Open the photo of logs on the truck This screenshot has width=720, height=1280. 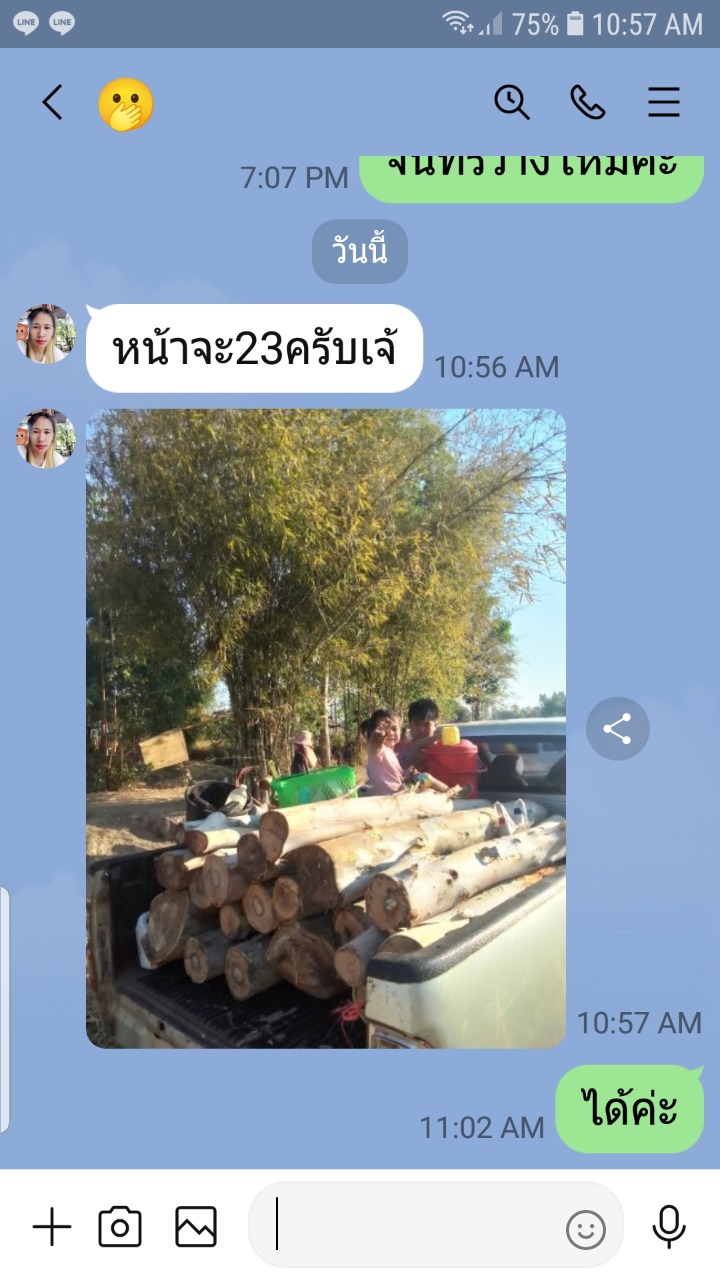click(326, 728)
